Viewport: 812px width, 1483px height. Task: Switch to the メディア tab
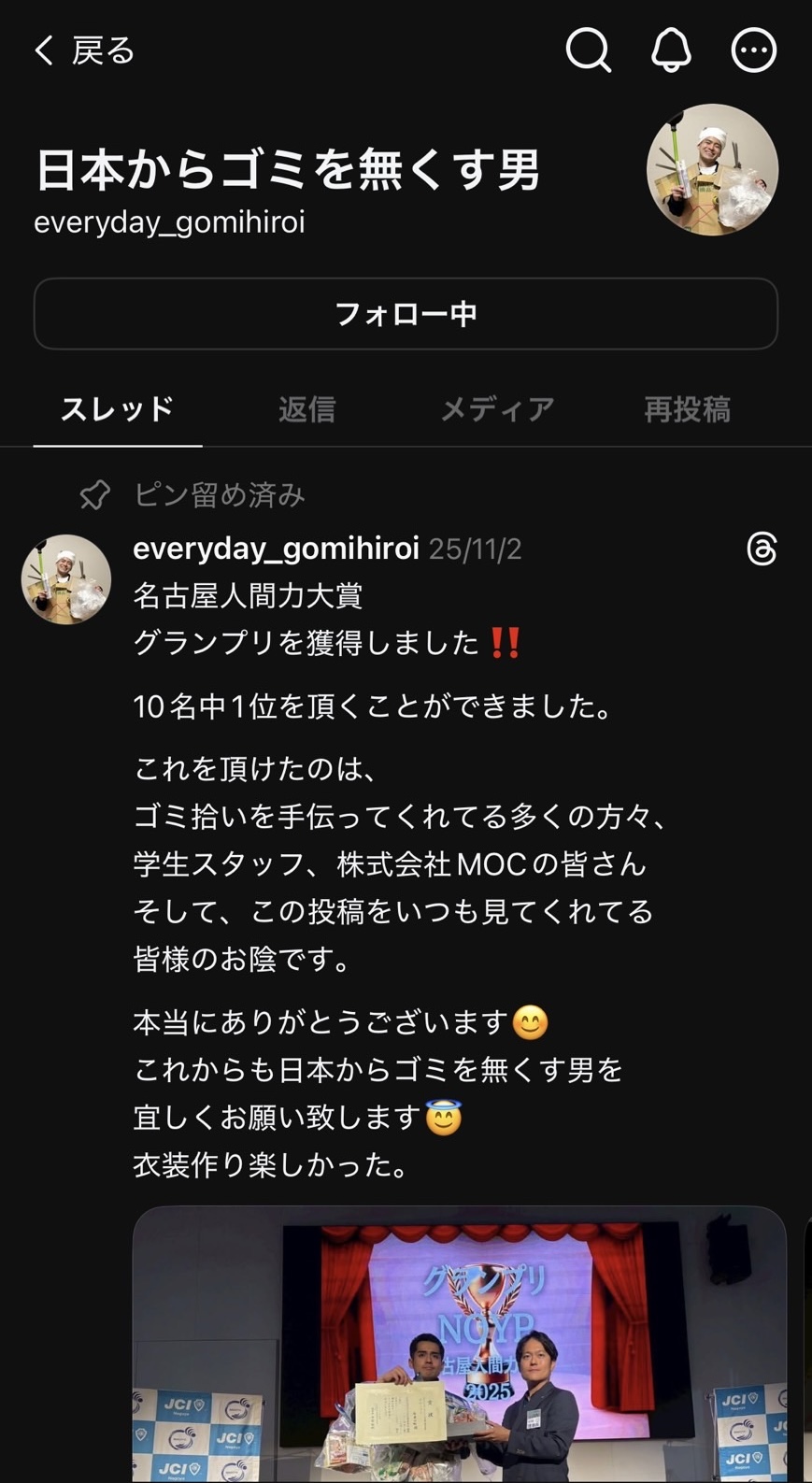point(497,409)
